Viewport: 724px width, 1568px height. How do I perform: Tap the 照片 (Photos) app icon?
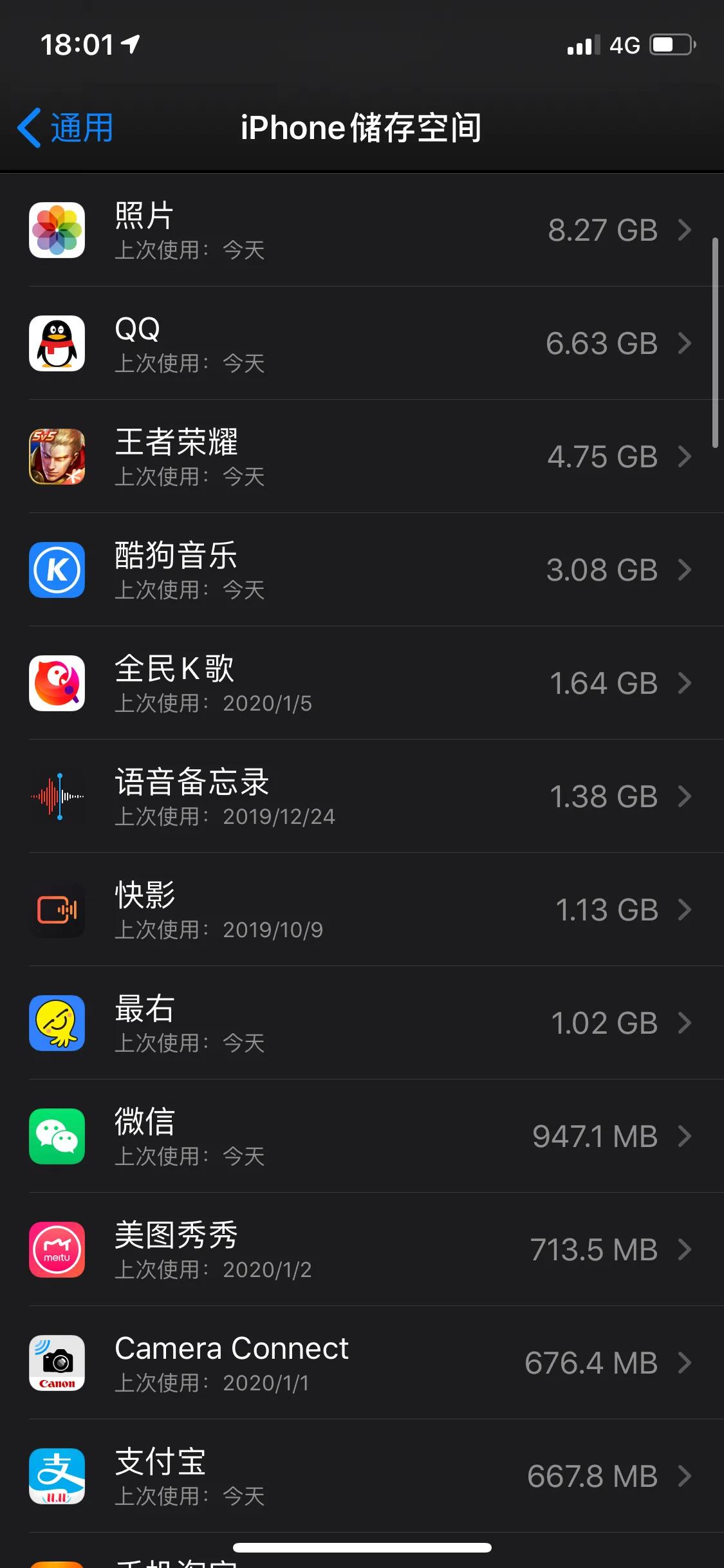(x=57, y=230)
